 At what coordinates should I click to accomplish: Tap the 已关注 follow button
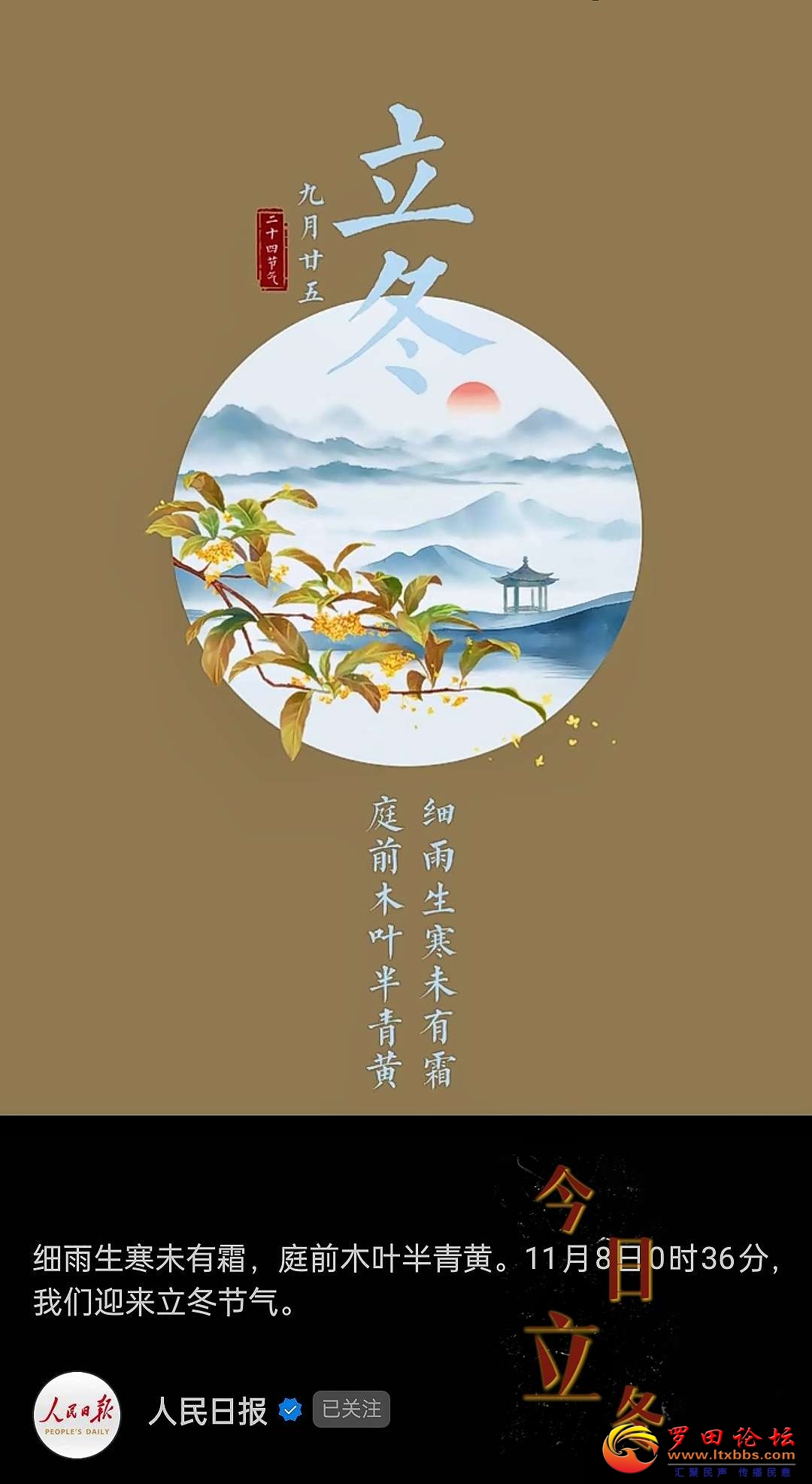[351, 1409]
